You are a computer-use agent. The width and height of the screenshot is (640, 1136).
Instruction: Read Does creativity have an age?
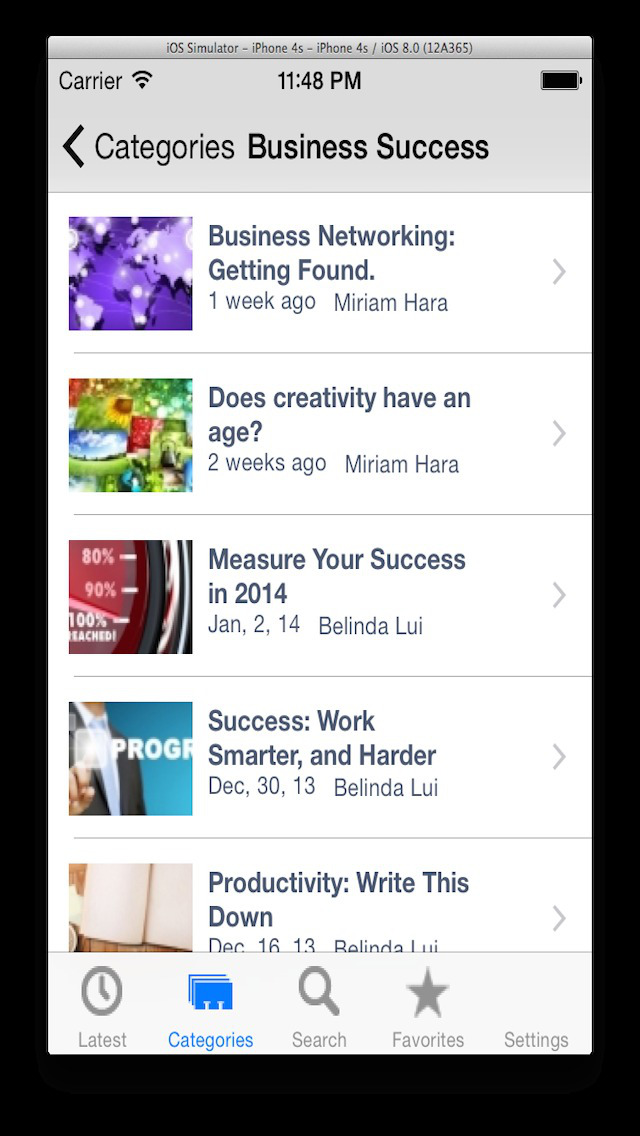pos(330,434)
